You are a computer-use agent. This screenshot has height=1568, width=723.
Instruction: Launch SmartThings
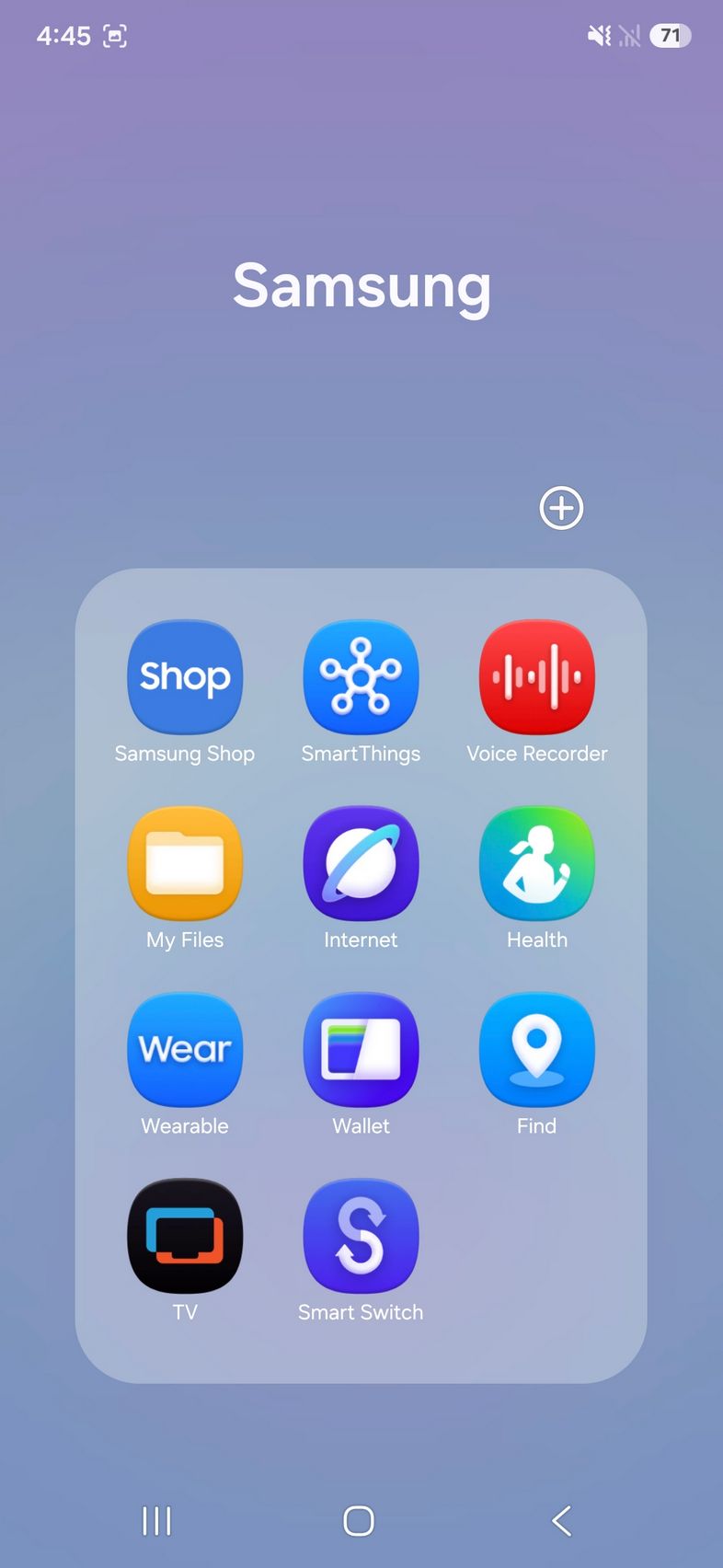pyautogui.click(x=361, y=677)
